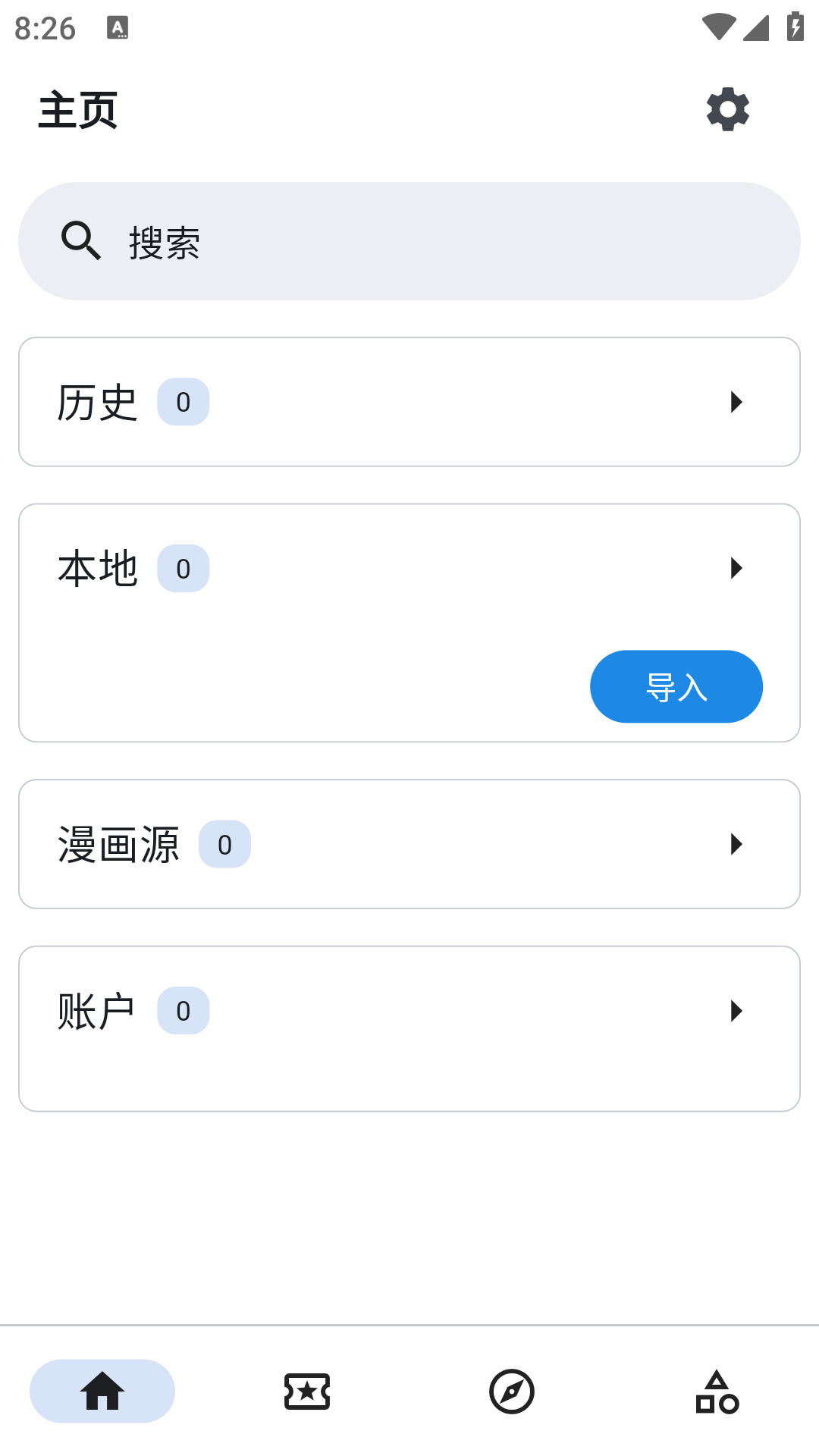Click the '0' badge next to 账户

[183, 1010]
